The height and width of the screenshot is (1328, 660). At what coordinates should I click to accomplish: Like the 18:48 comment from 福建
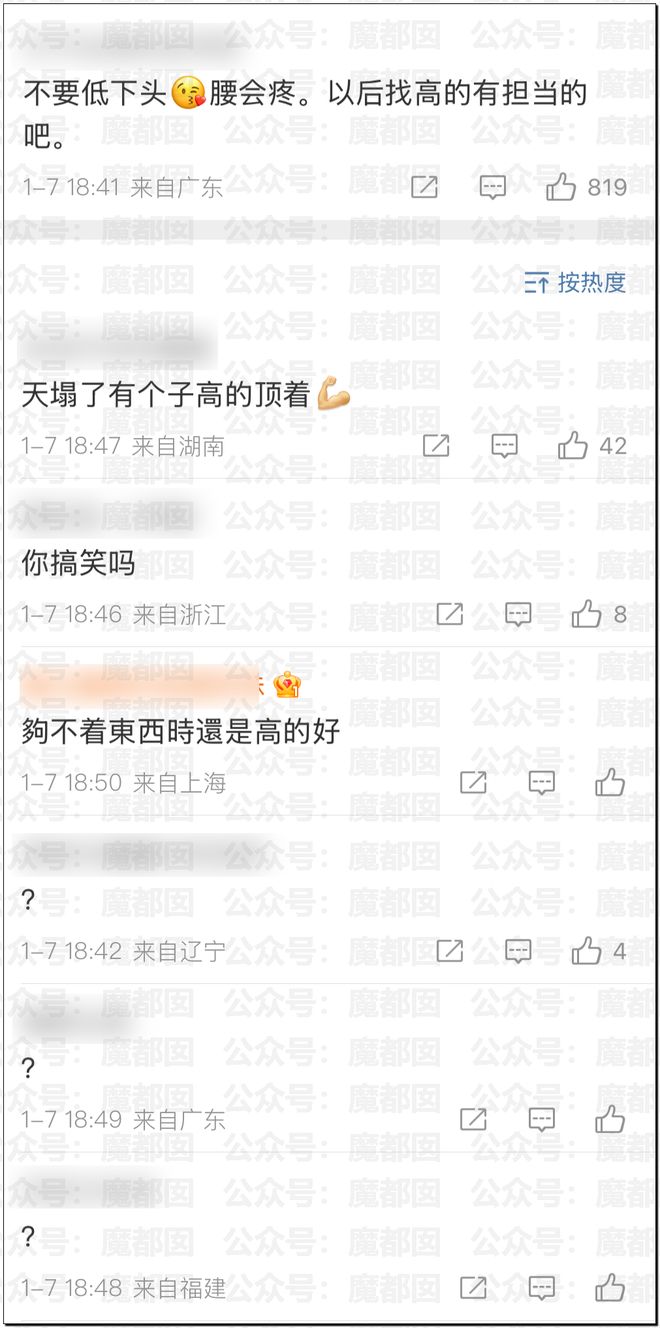610,1287
